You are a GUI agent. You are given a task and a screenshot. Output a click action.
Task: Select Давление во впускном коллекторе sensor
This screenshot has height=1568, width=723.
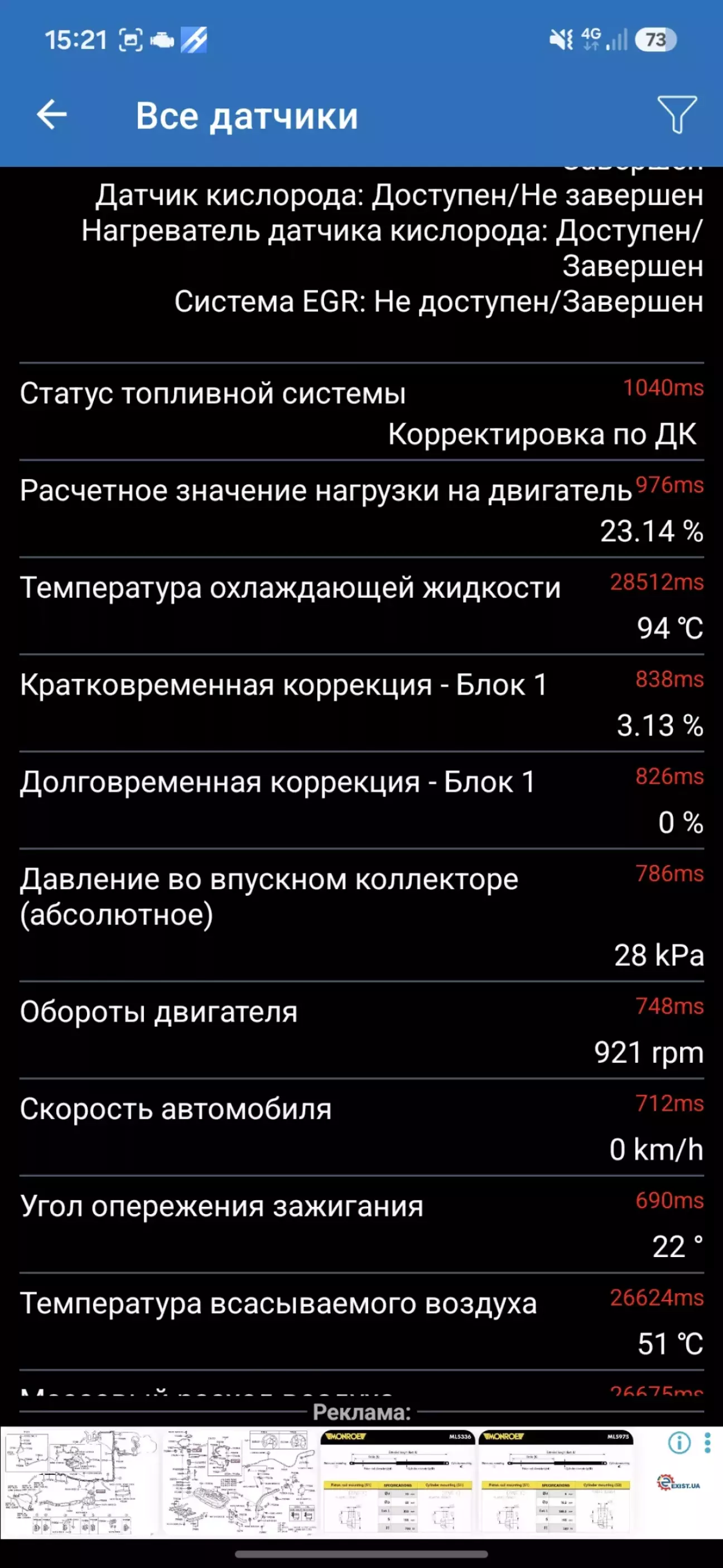click(361, 915)
